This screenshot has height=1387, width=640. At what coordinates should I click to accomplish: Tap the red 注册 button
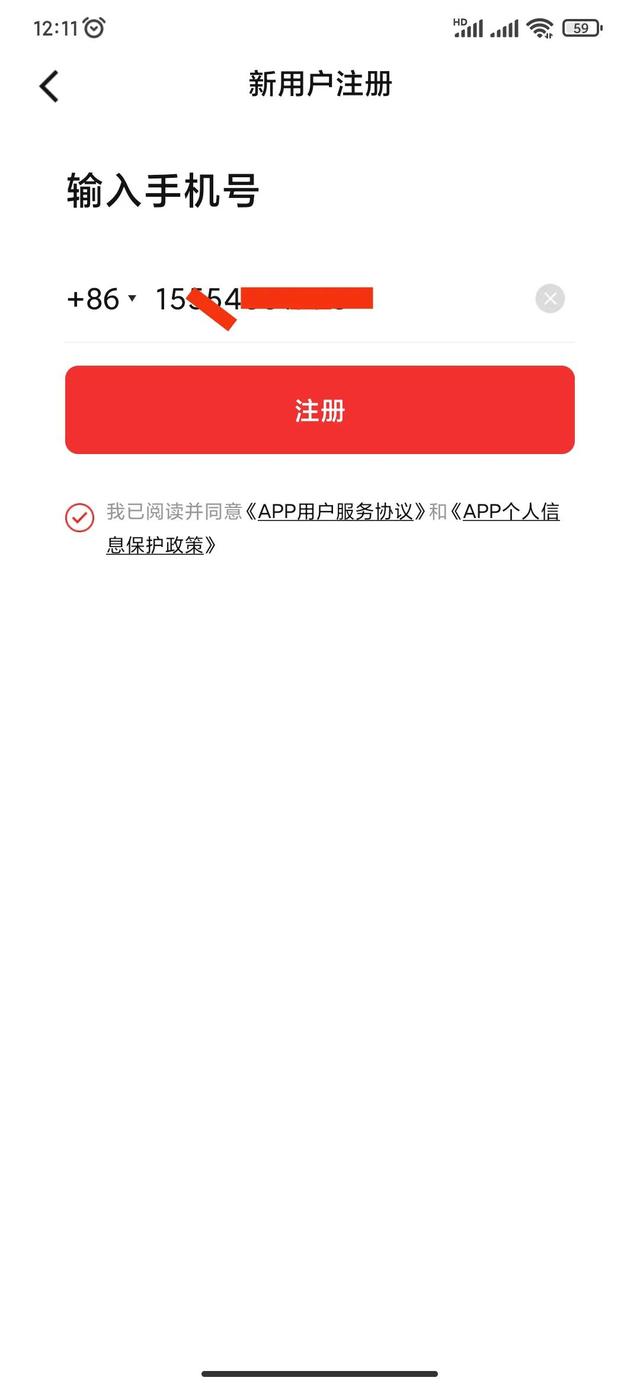(320, 410)
